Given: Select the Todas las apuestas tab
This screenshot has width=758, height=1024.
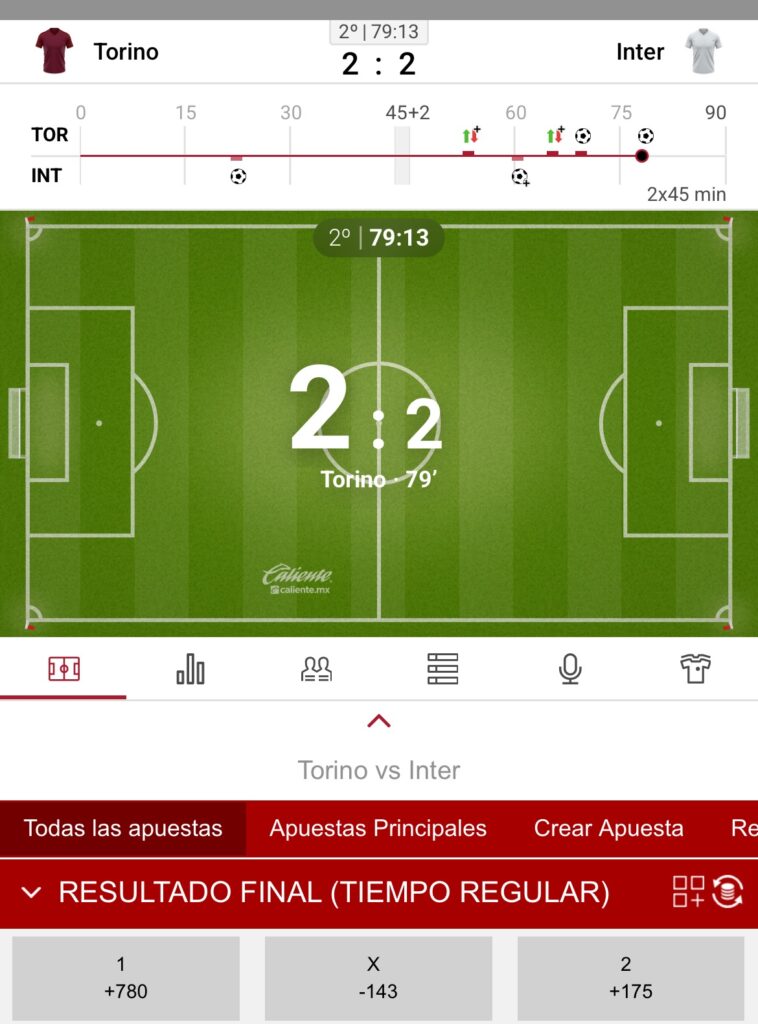Looking at the screenshot, I should point(123,828).
